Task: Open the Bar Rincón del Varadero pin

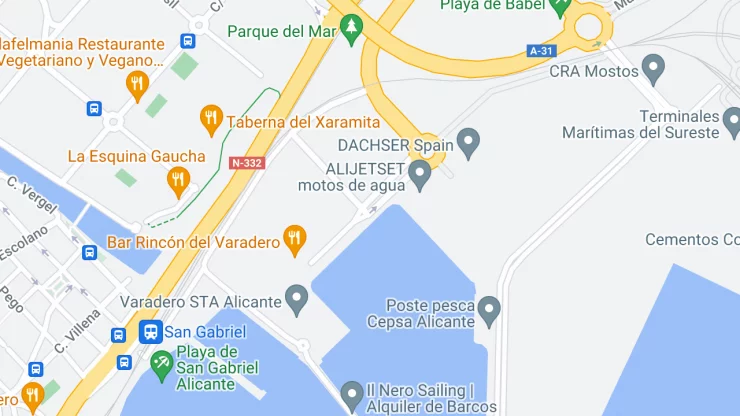Action: (x=293, y=239)
